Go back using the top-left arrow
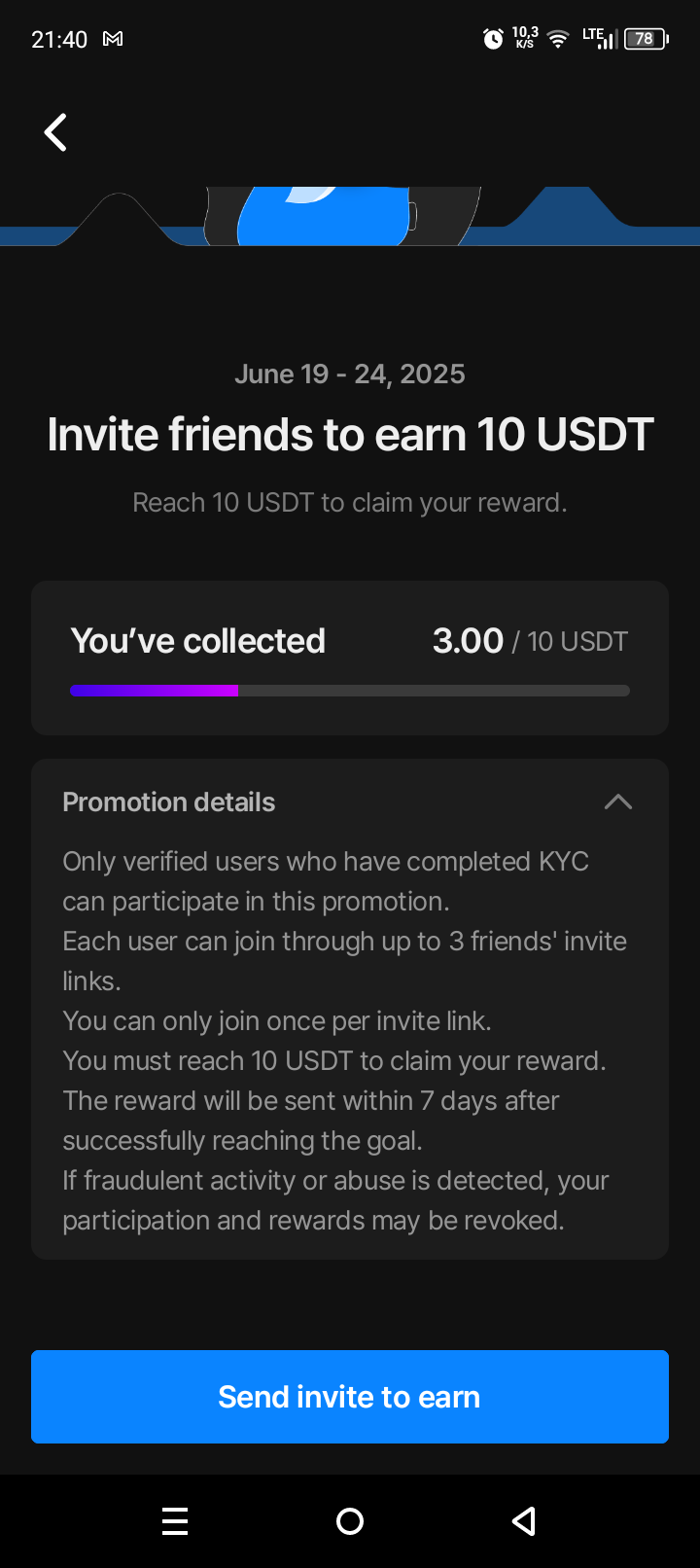Image resolution: width=700 pixels, height=1568 pixels. click(55, 132)
